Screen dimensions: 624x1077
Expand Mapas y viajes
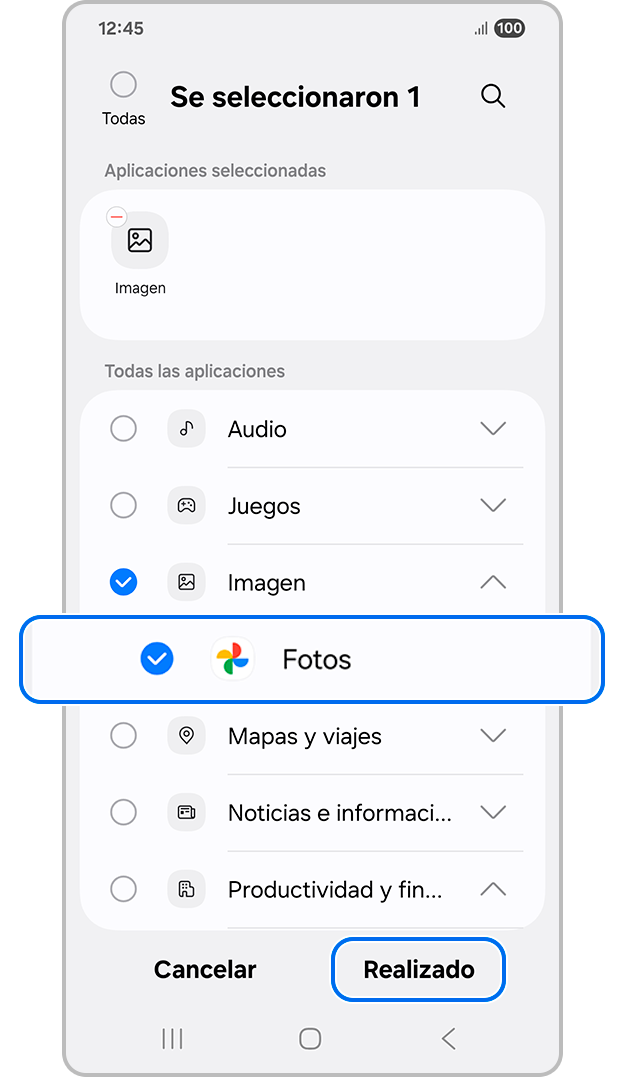(x=493, y=736)
